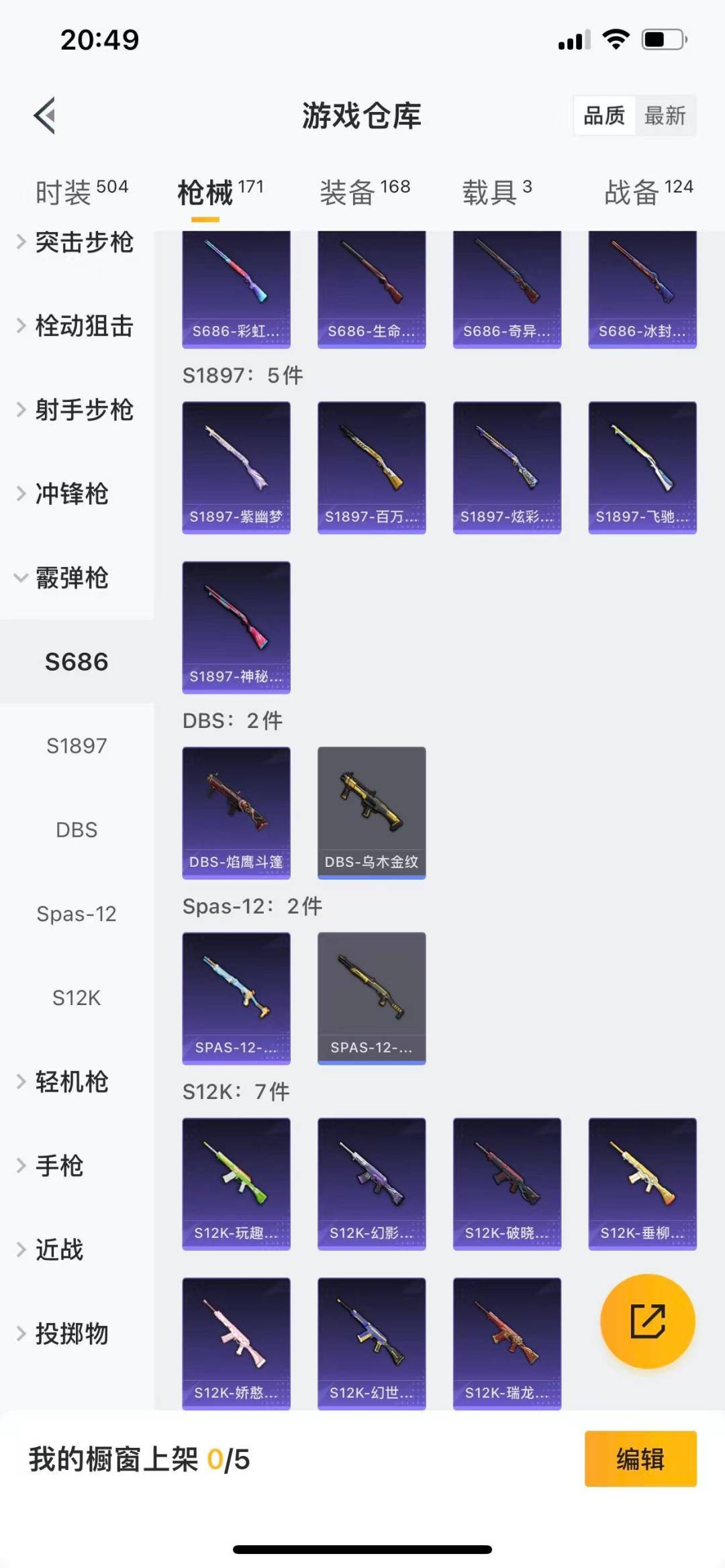Go back from 游戏仓库

point(45,115)
